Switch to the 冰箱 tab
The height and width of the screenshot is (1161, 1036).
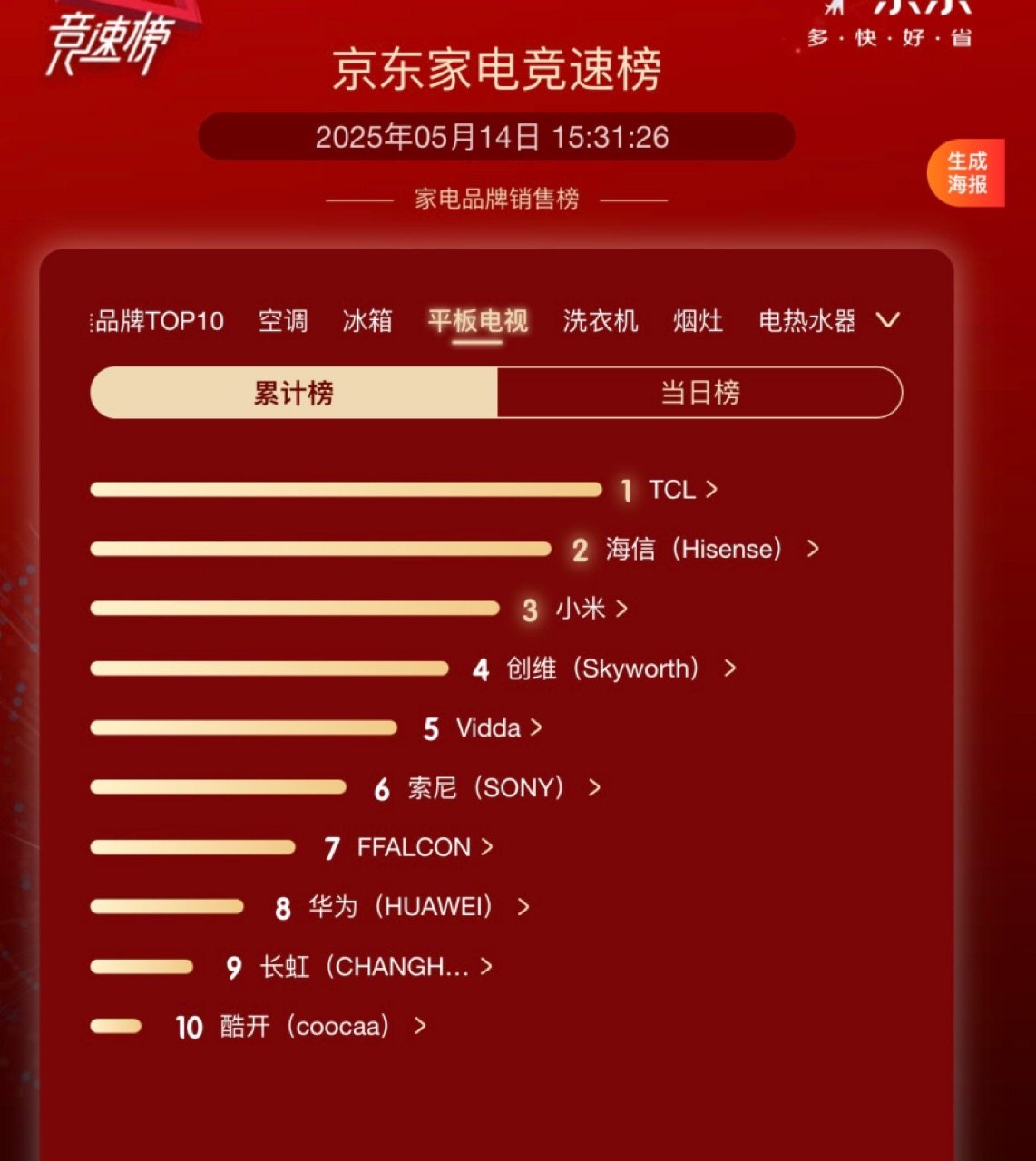point(367,321)
